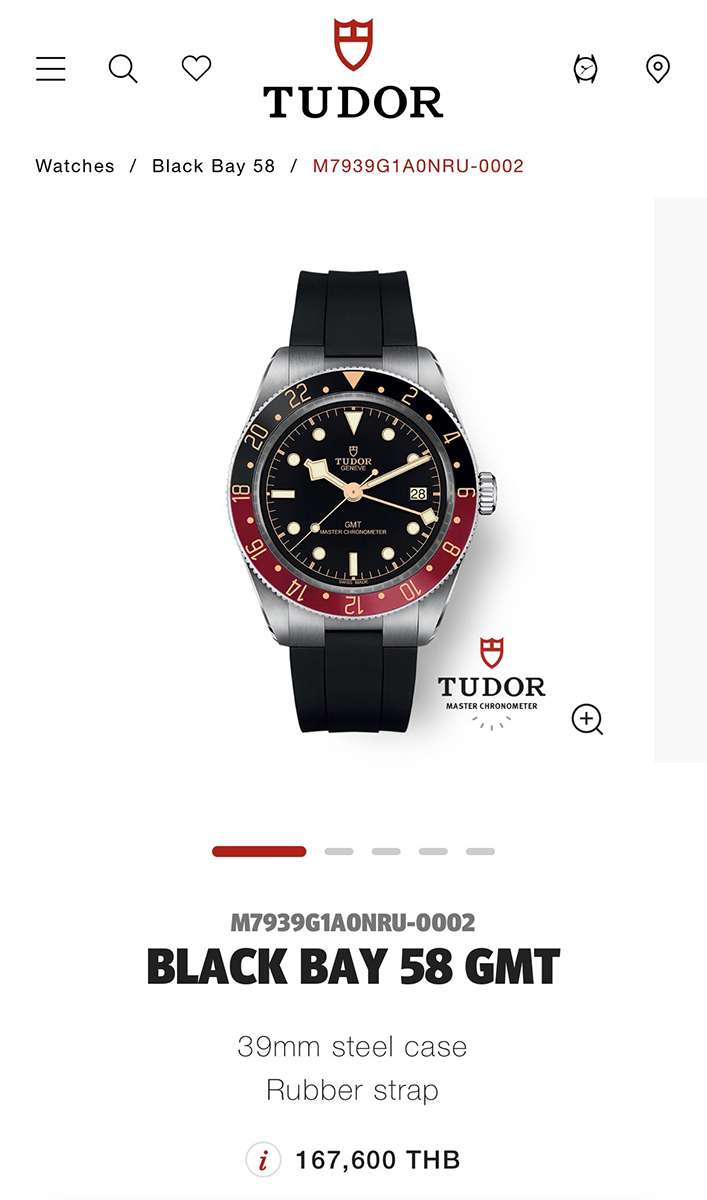Open the hamburger menu
Screen dimensions: 707x1200
click(x=50, y=69)
